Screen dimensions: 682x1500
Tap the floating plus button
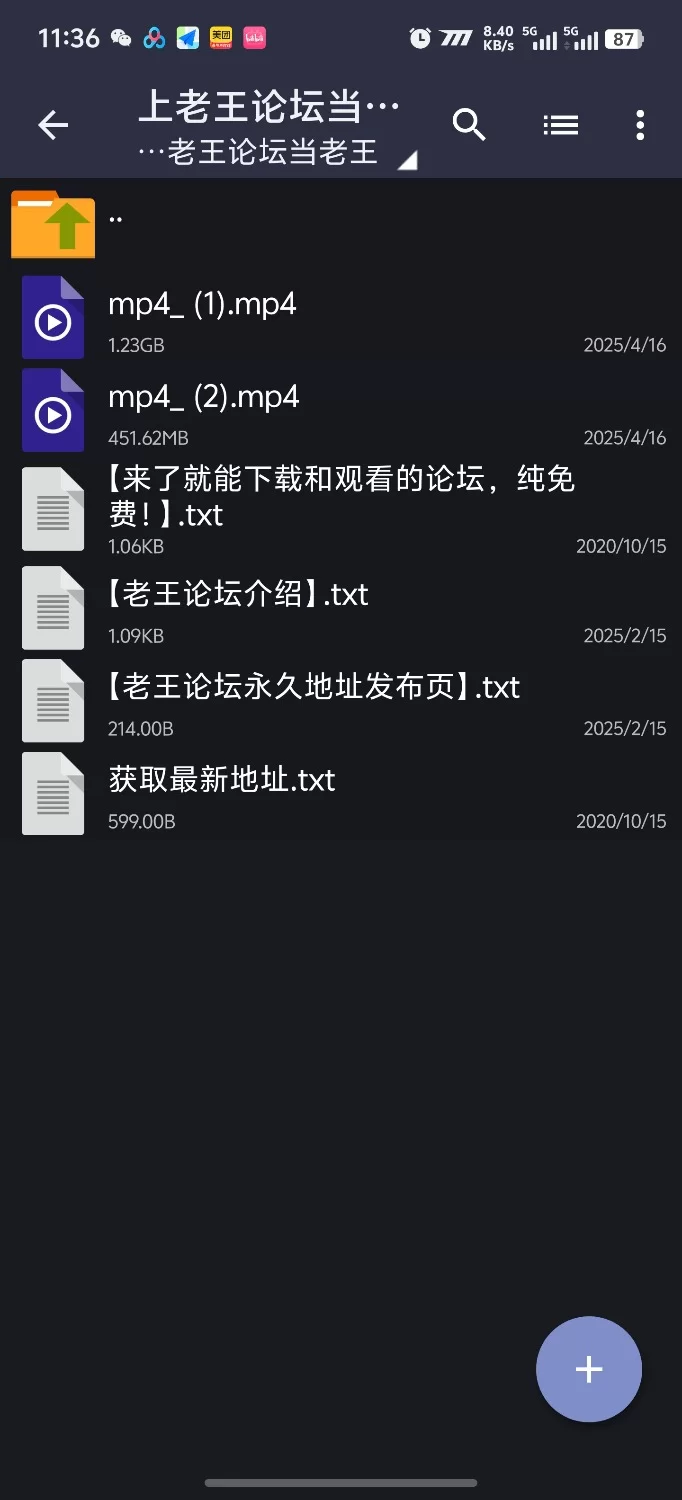coord(589,1369)
